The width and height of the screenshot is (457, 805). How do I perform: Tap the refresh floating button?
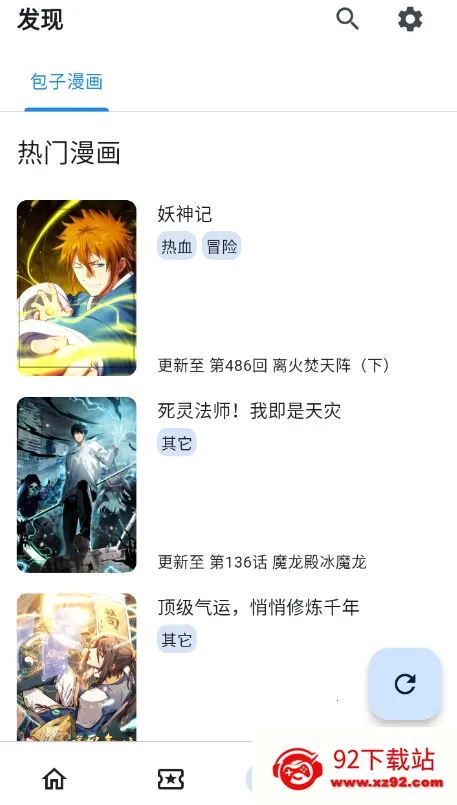(405, 684)
